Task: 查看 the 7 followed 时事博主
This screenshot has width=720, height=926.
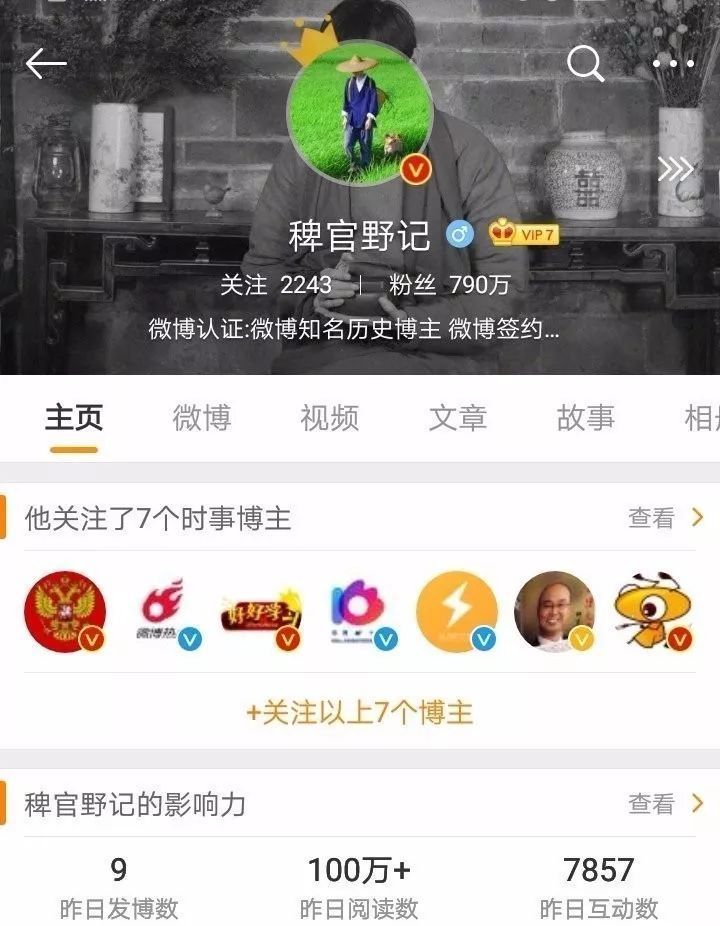Action: (x=665, y=518)
